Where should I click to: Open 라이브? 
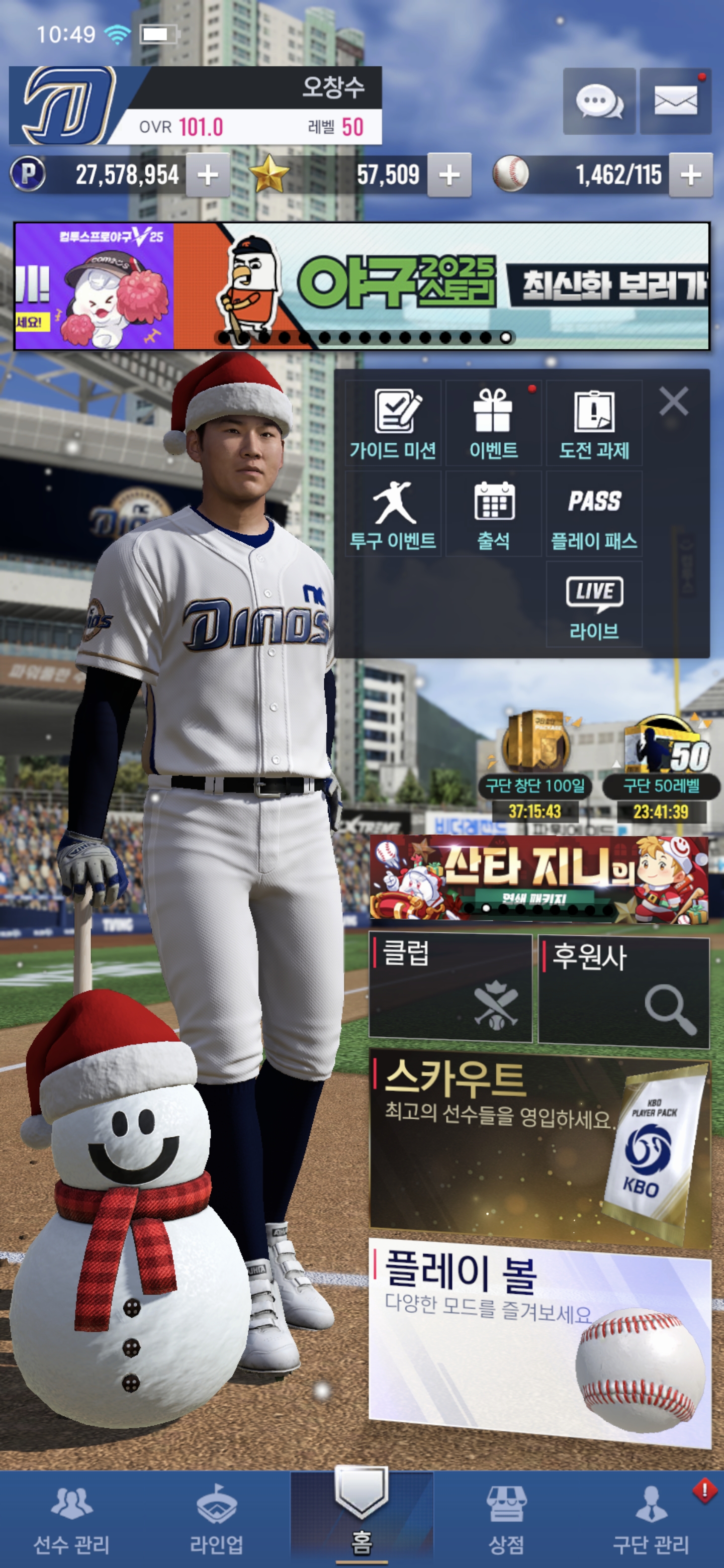coord(594,604)
